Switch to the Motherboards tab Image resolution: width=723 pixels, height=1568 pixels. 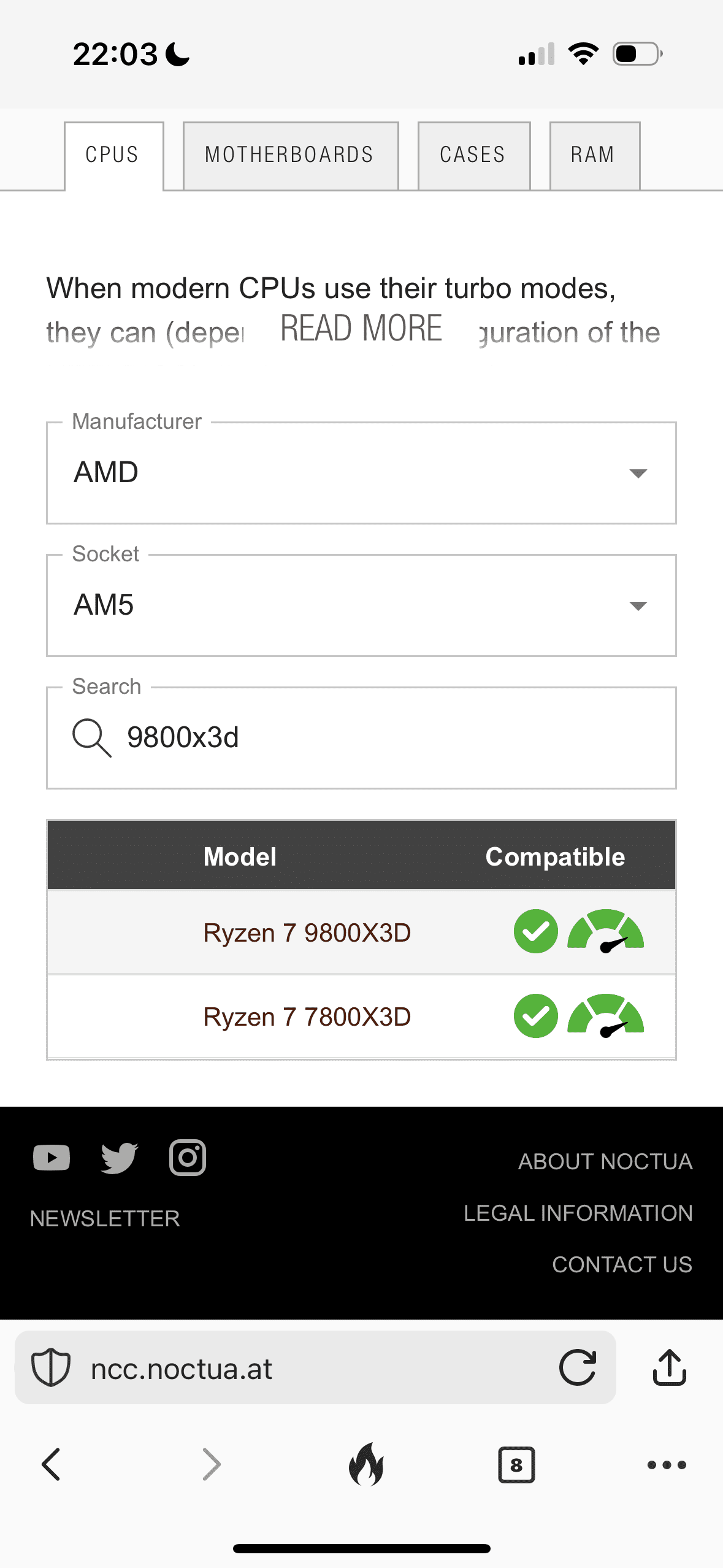click(x=290, y=155)
